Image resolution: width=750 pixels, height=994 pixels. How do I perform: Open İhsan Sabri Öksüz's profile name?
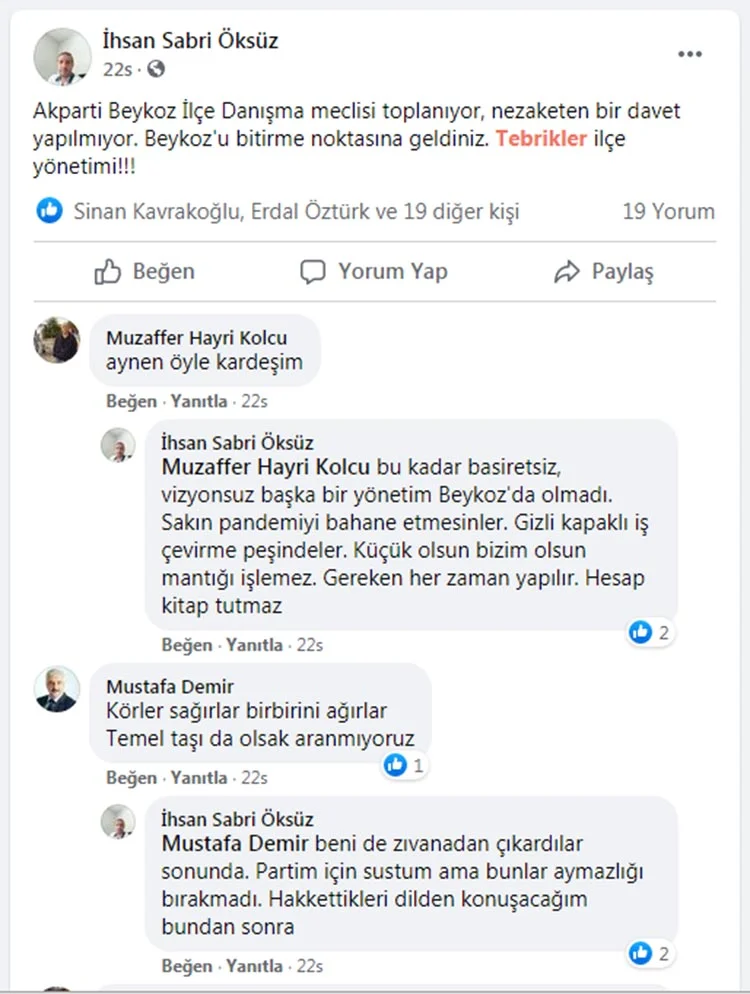(191, 42)
